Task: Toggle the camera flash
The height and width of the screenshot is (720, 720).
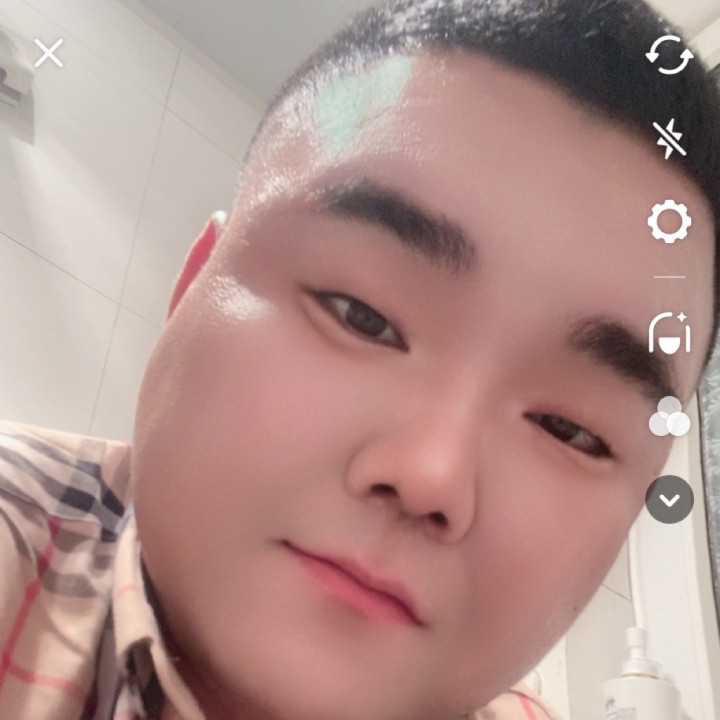Action: coord(669,139)
